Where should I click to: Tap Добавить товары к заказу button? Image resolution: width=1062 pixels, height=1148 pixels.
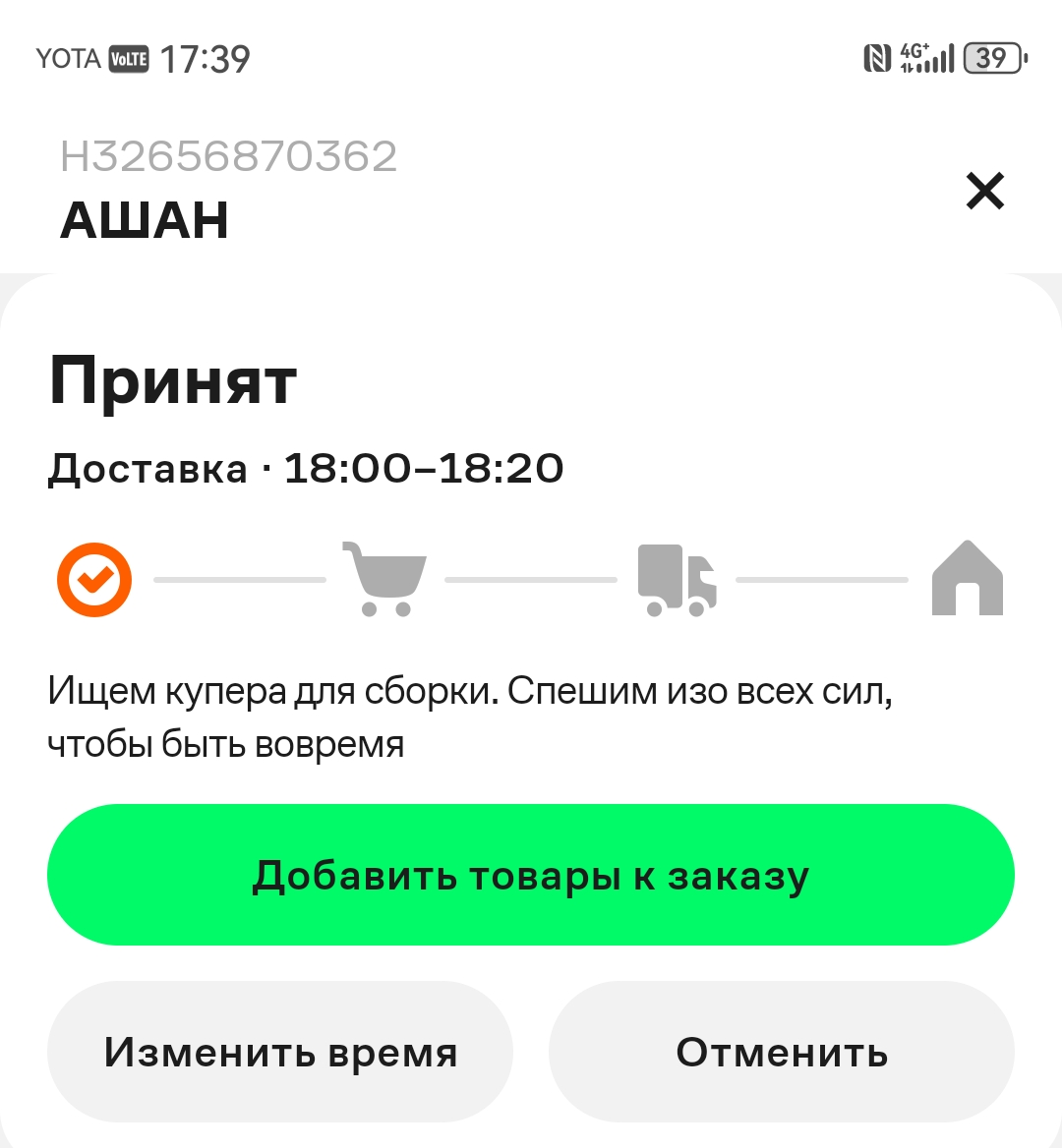tap(530, 874)
